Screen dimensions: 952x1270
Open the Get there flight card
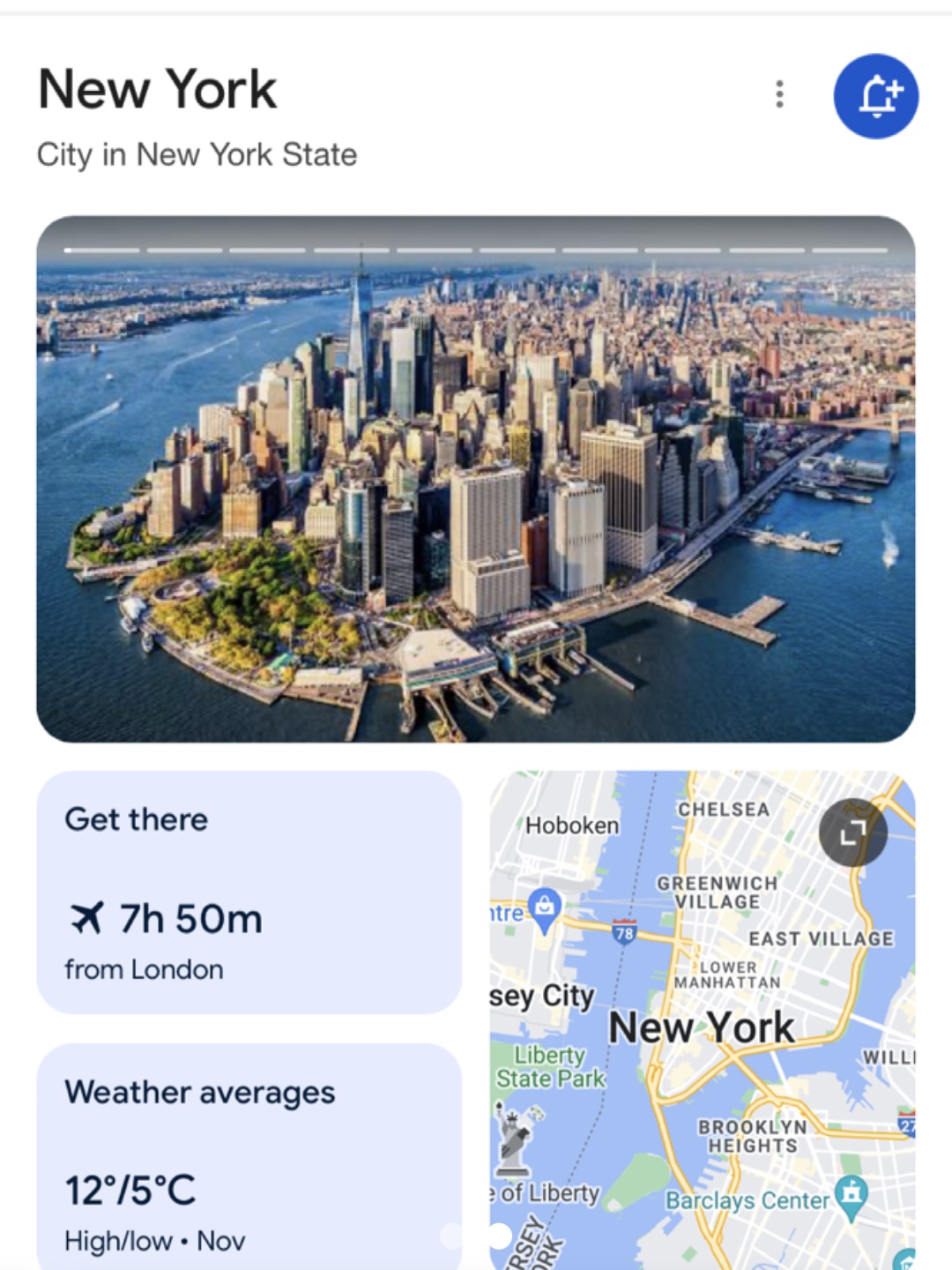(x=249, y=892)
